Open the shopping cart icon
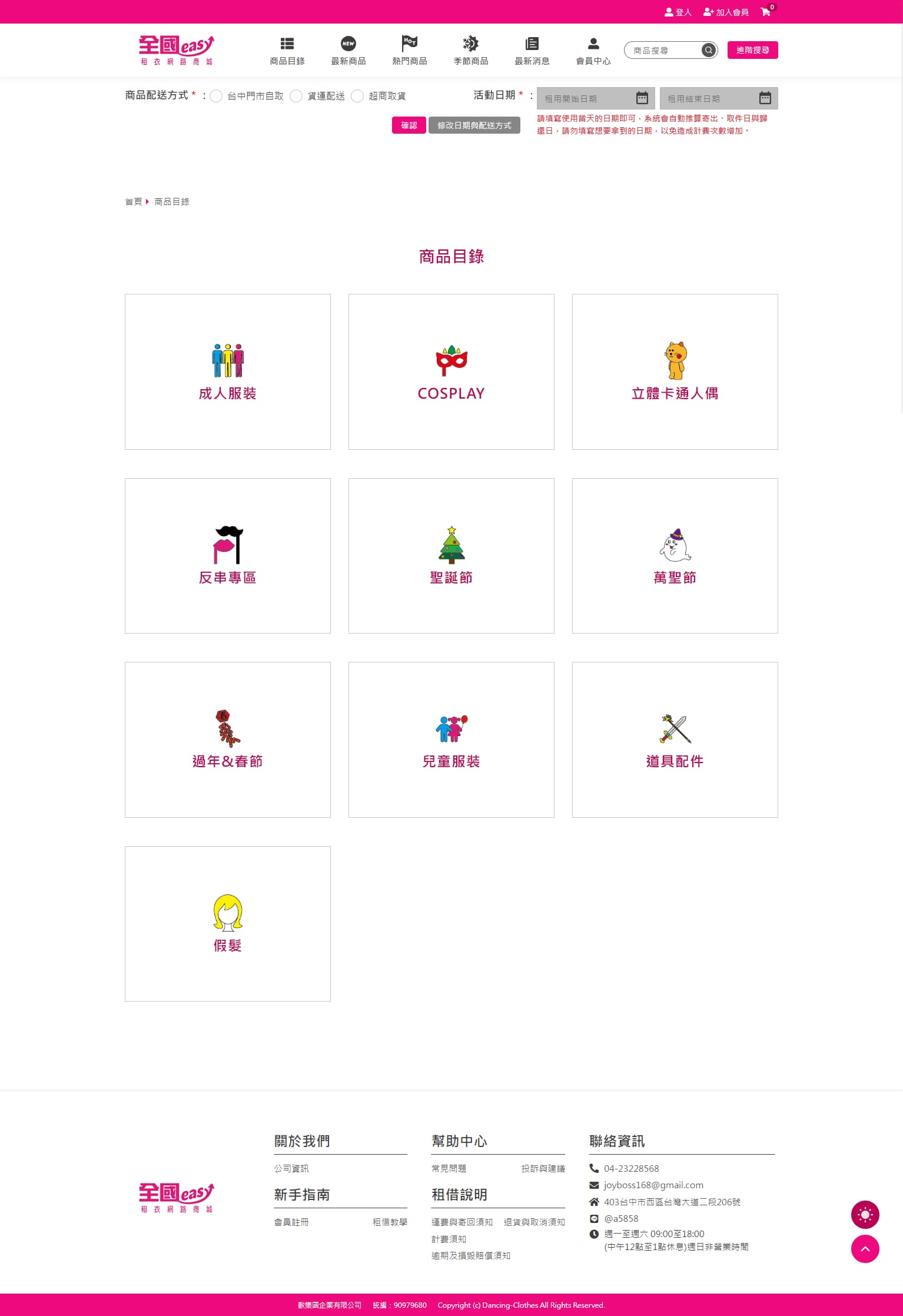This screenshot has height=1316, width=903. pyautogui.click(x=766, y=12)
